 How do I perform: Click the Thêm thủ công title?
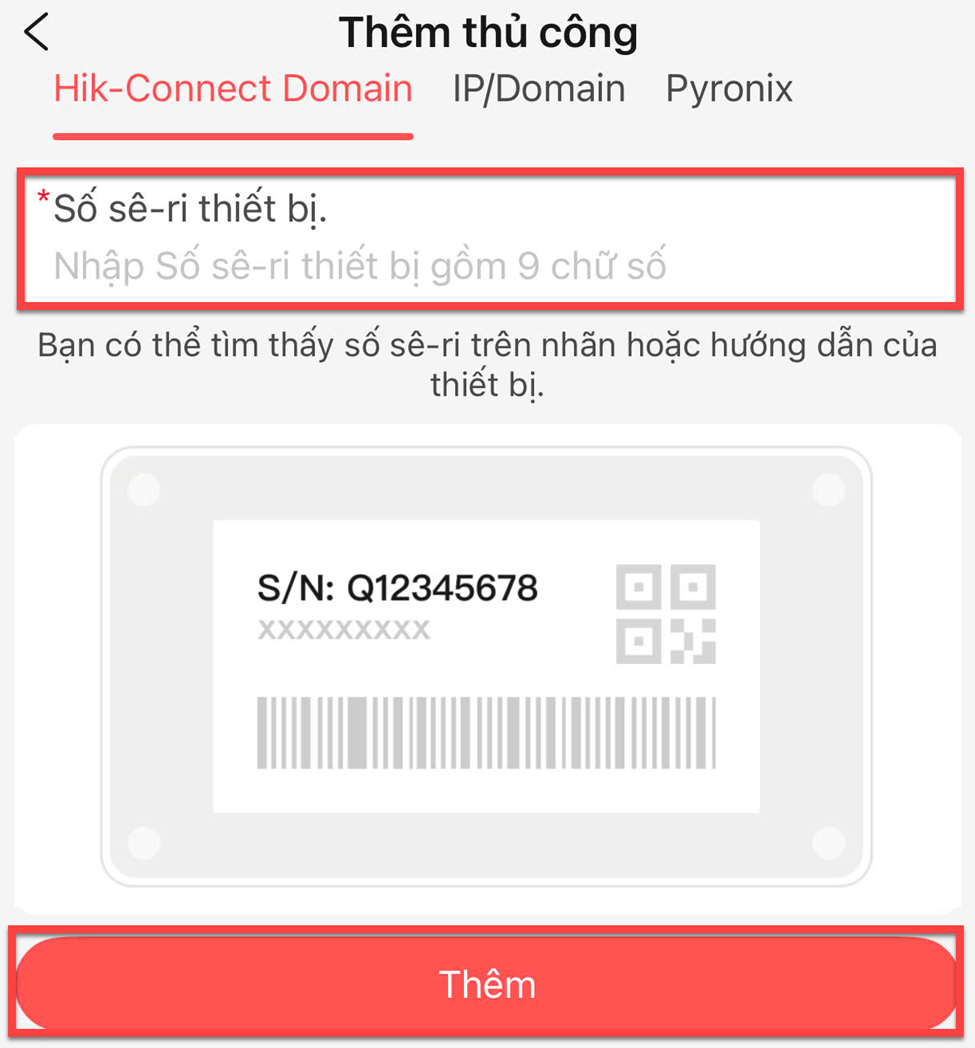point(489,32)
